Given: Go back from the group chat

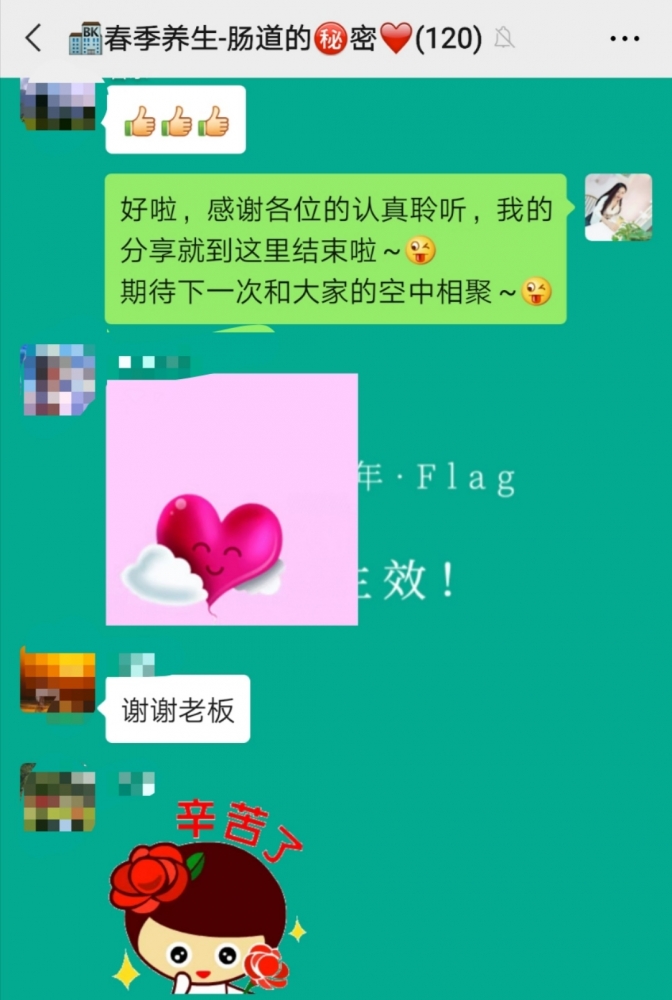Looking at the screenshot, I should click(x=34, y=39).
